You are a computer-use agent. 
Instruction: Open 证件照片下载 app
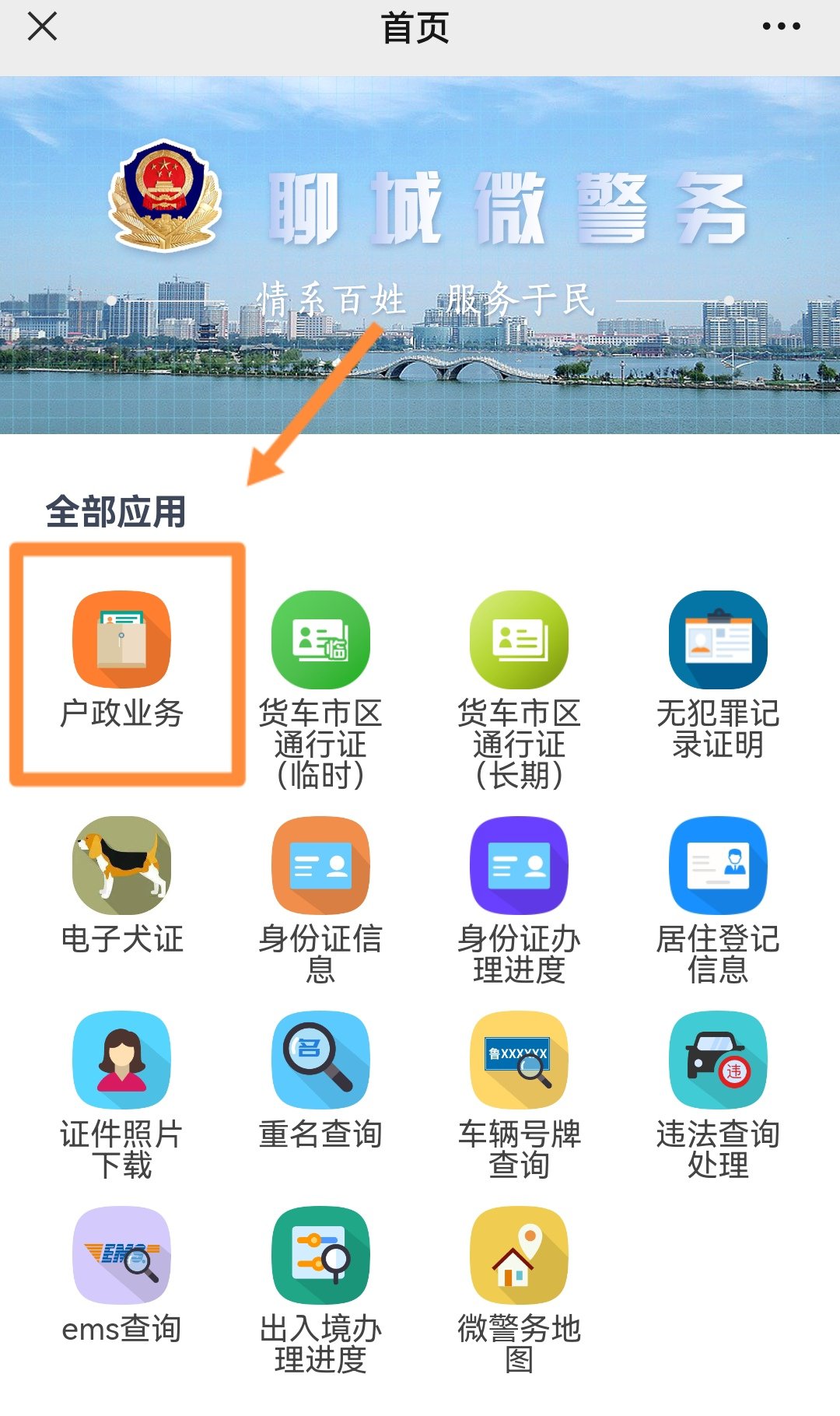[x=121, y=1060]
